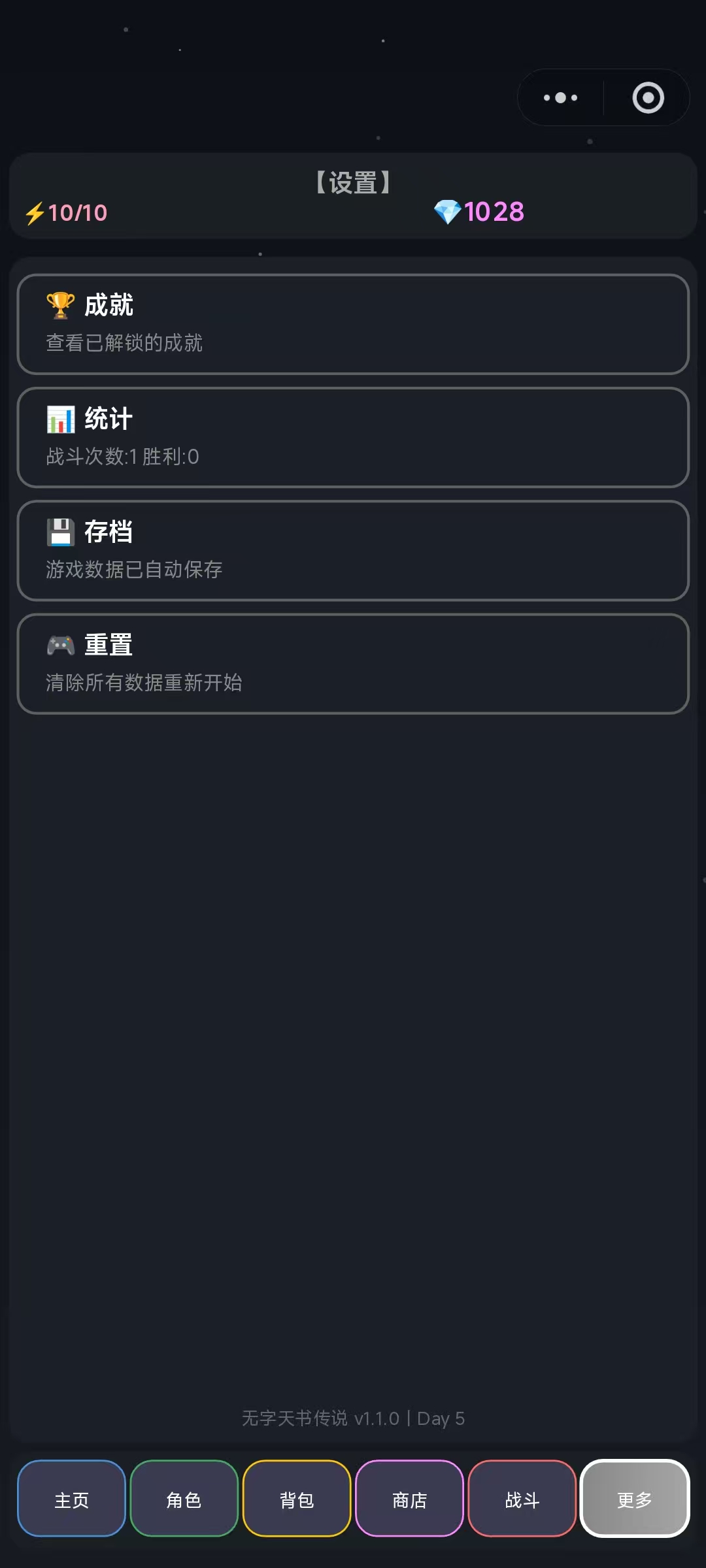Tap the 更多 tab
This screenshot has height=1568, width=706.
[x=635, y=1499]
